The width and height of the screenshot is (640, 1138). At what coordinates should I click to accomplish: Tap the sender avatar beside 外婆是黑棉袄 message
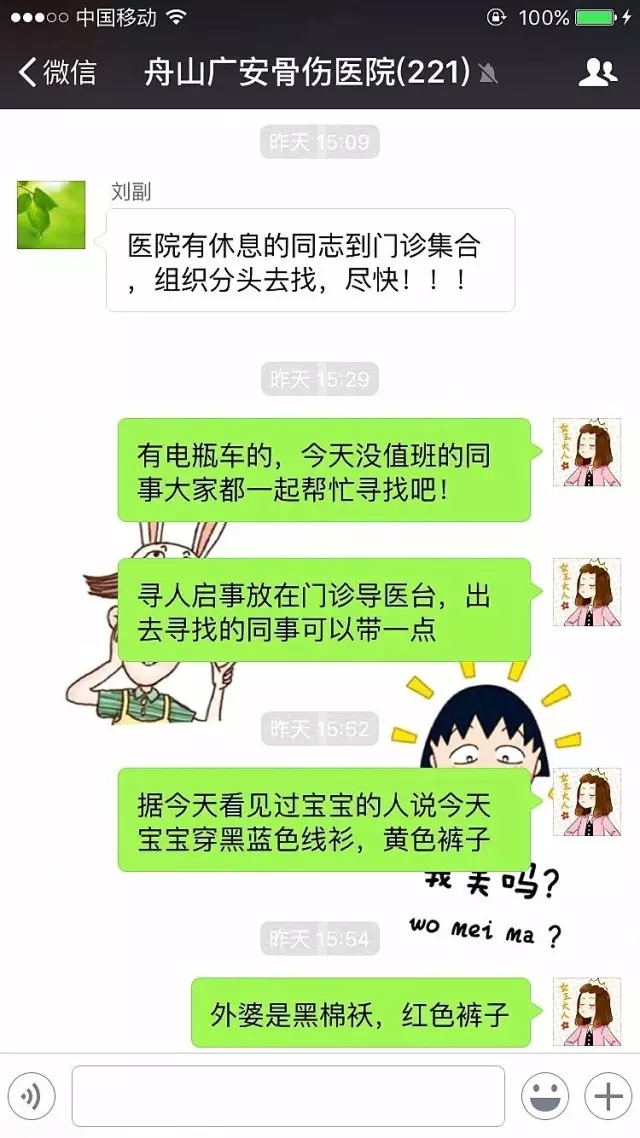(x=587, y=1011)
